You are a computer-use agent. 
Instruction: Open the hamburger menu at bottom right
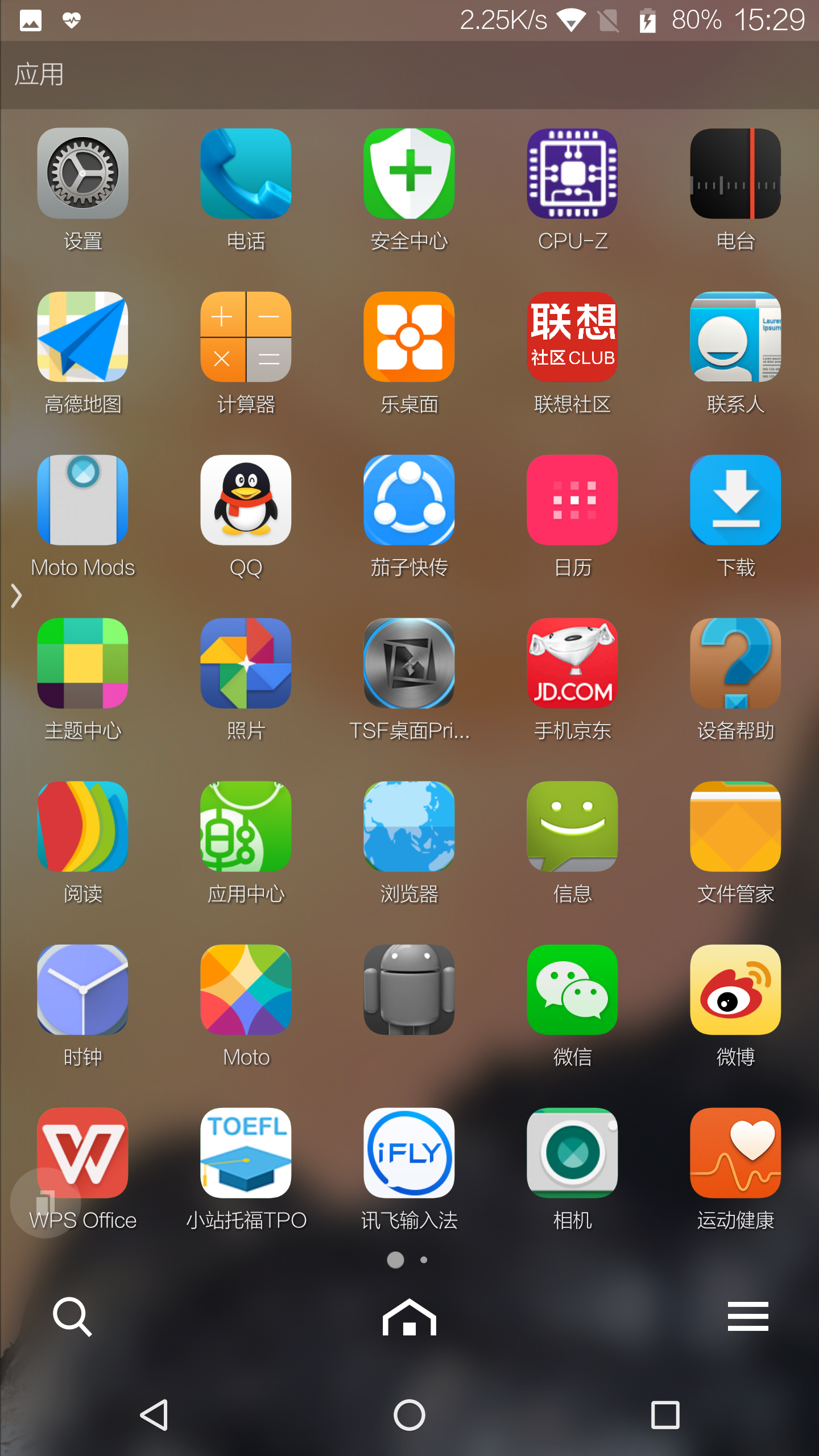[747, 1316]
